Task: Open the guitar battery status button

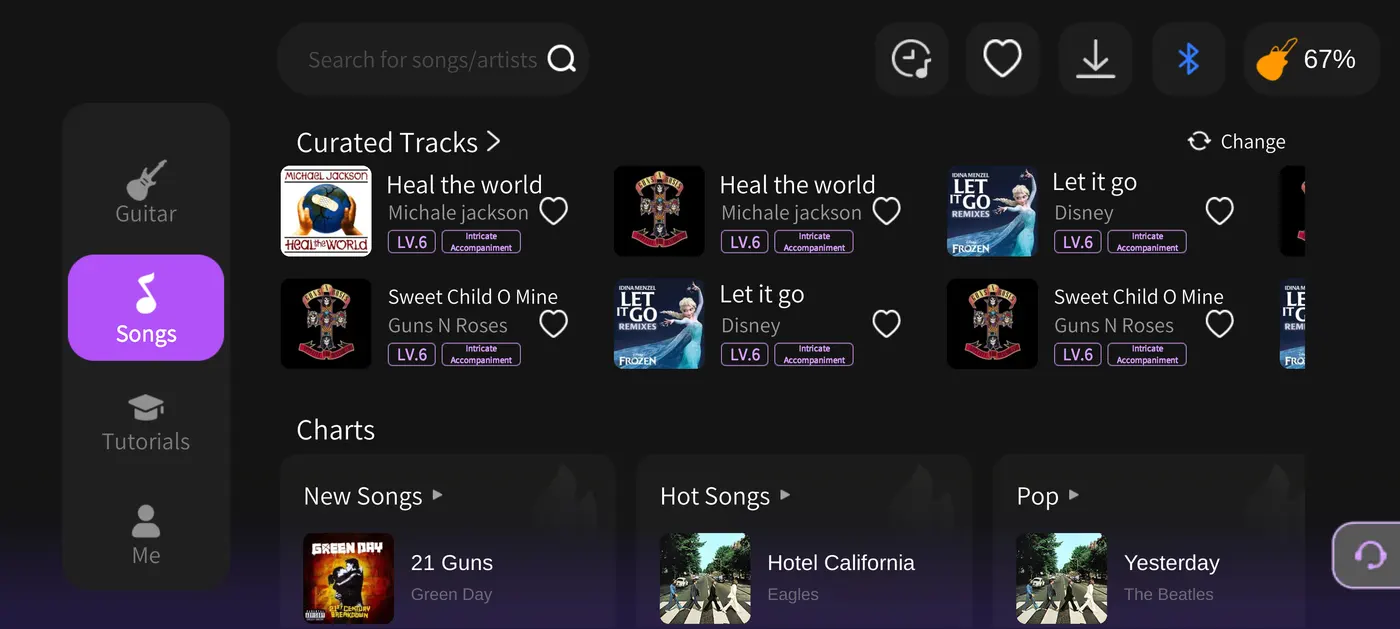Action: click(x=1307, y=60)
